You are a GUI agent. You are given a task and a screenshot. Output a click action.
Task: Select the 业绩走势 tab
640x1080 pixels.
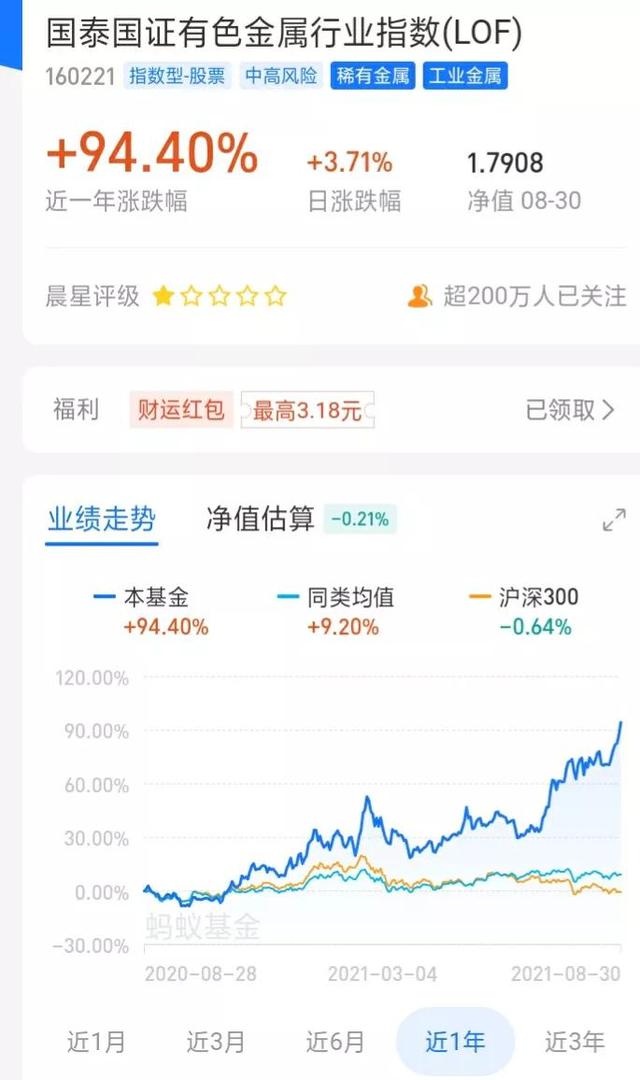101,520
